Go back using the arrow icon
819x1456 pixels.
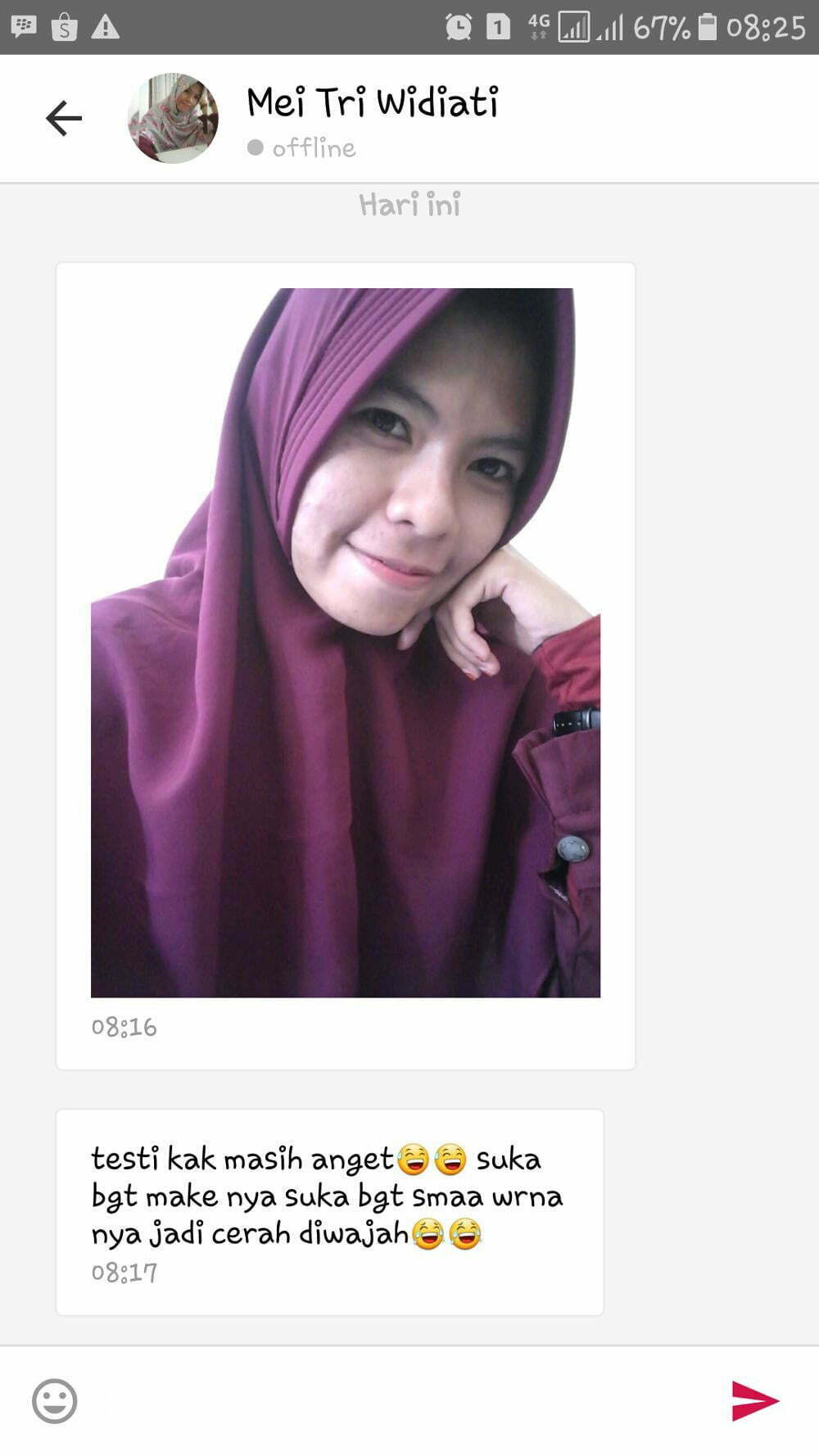point(64,118)
